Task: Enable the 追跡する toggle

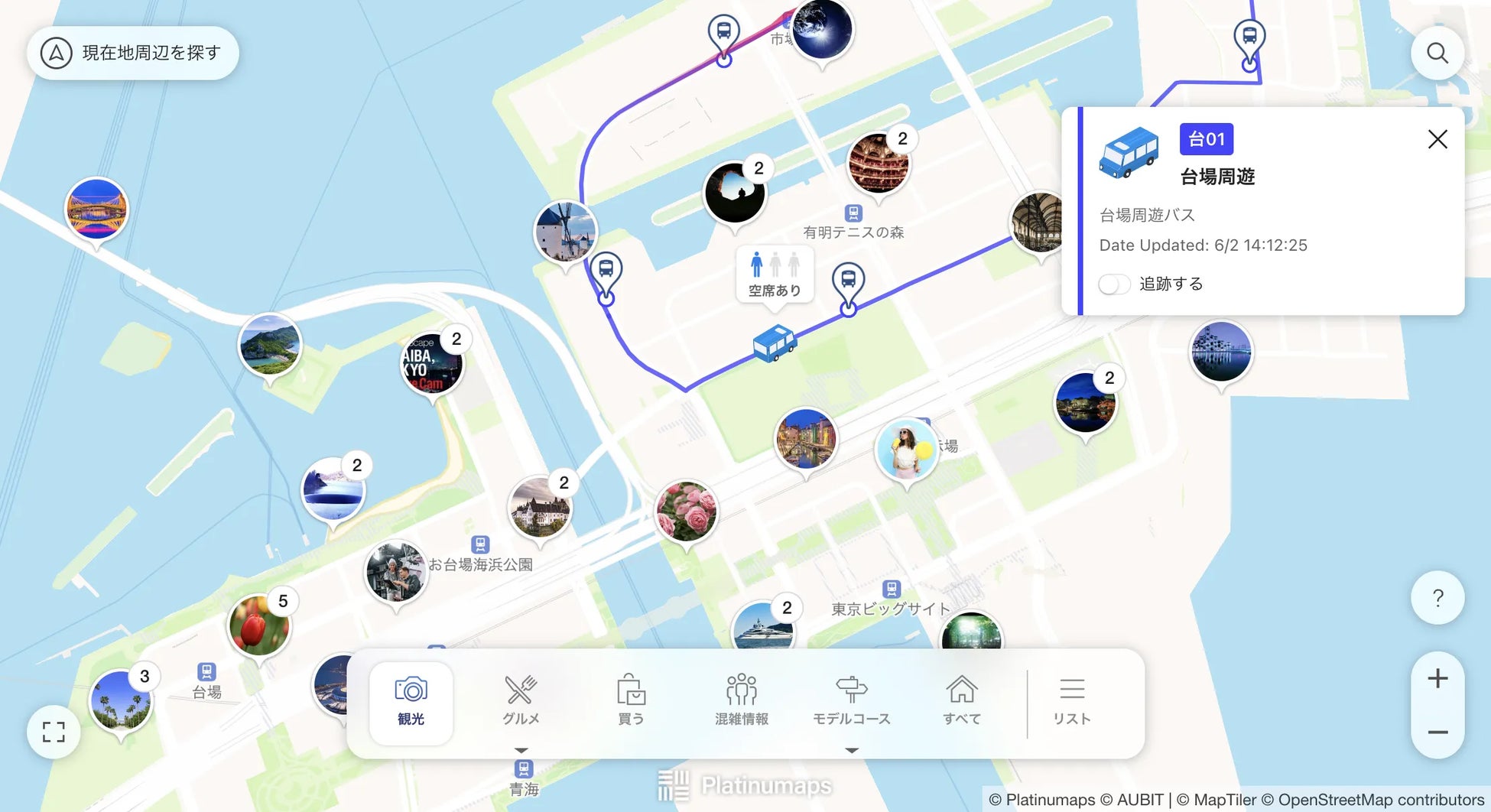Action: (x=1114, y=284)
